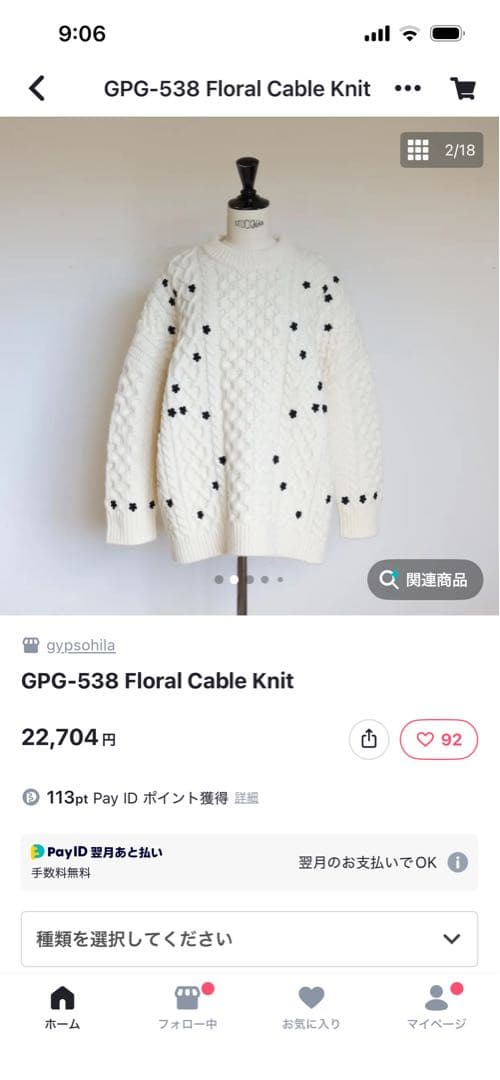Share this product
Image resolution: width=500 pixels, height=1080 pixels.
coord(369,739)
